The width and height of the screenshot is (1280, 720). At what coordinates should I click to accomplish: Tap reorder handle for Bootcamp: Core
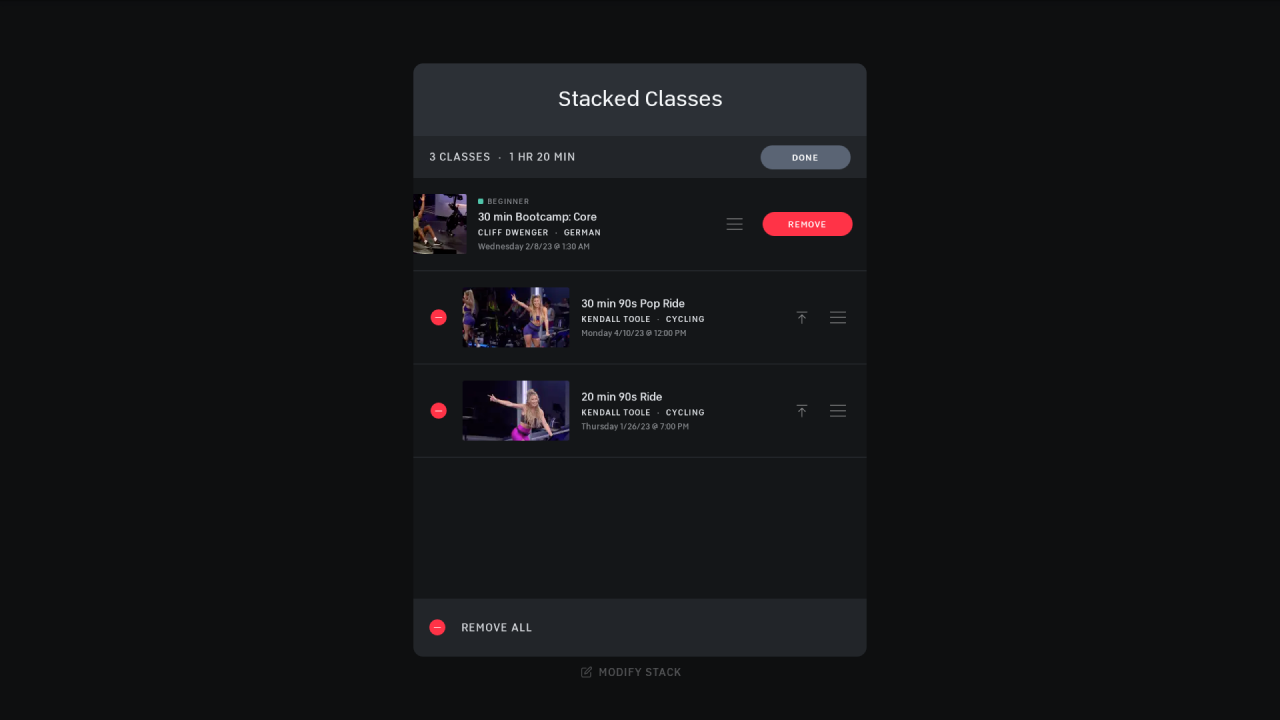click(x=734, y=224)
